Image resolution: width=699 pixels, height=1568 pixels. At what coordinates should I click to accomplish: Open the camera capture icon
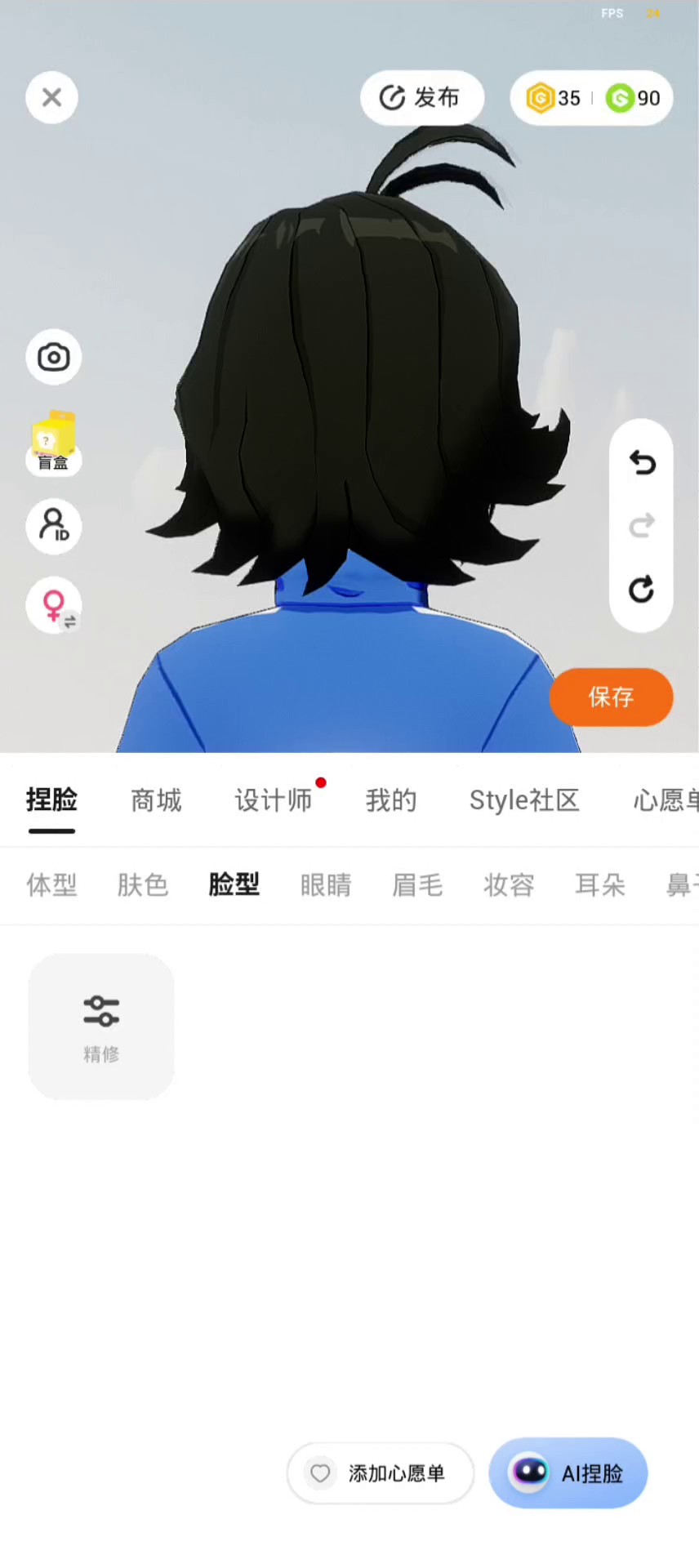coord(54,358)
